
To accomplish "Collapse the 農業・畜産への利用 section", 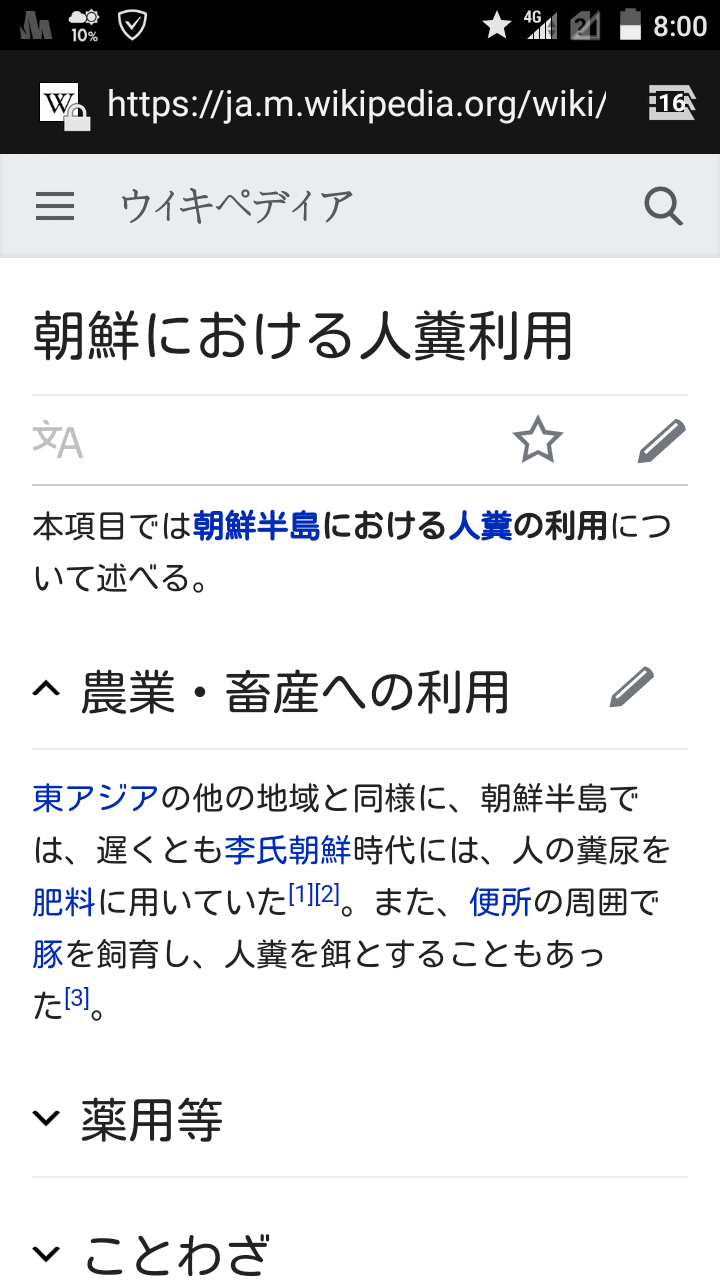I will pyautogui.click(x=46, y=689).
